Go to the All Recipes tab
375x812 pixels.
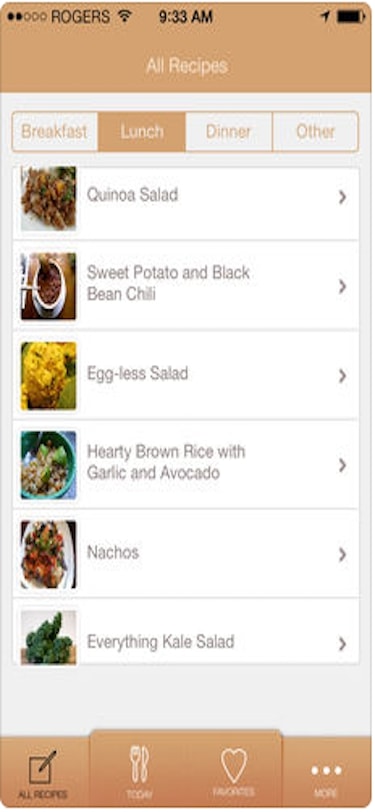(44, 774)
